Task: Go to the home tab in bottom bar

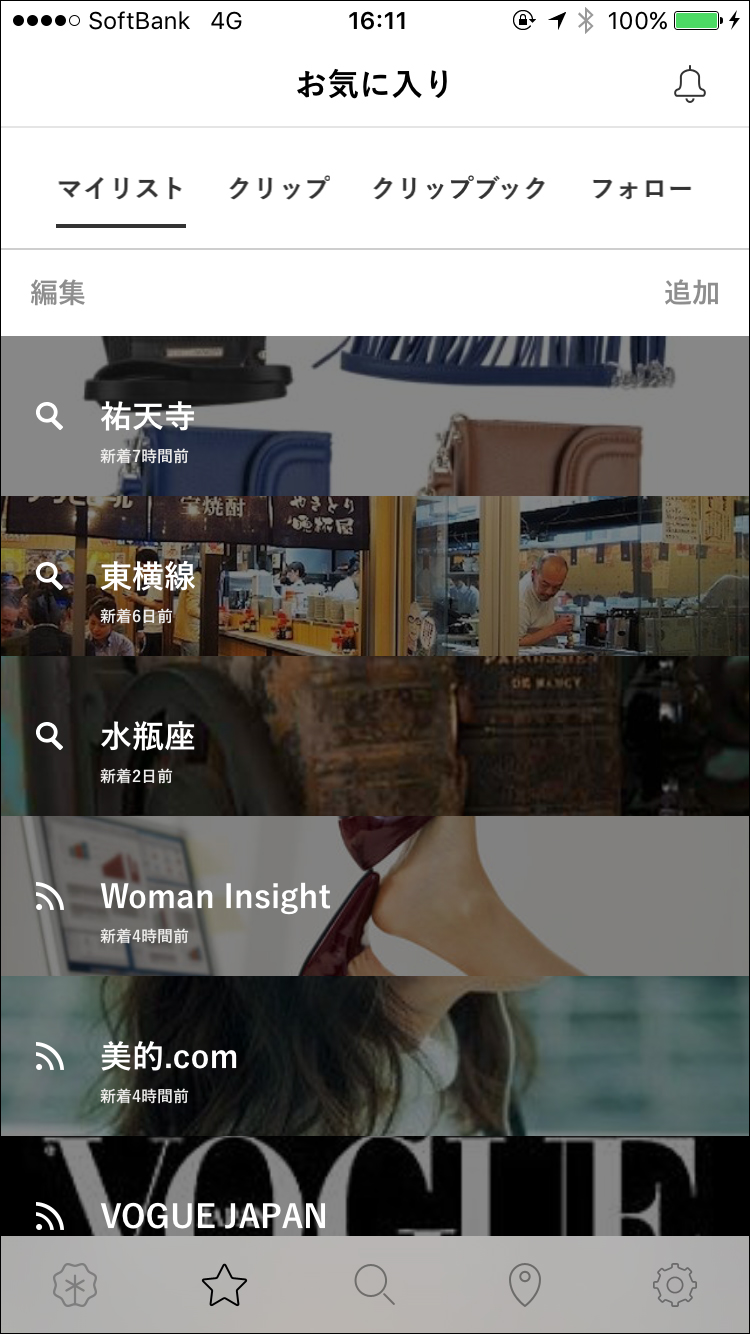Action: point(75,1285)
